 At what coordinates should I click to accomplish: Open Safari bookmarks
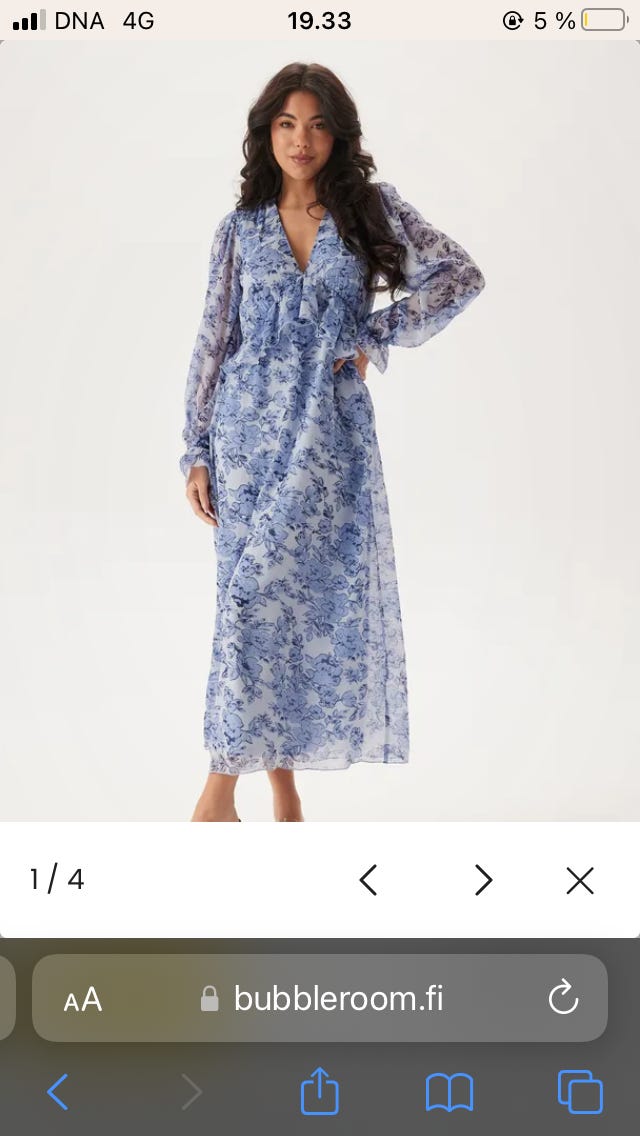point(449,1092)
